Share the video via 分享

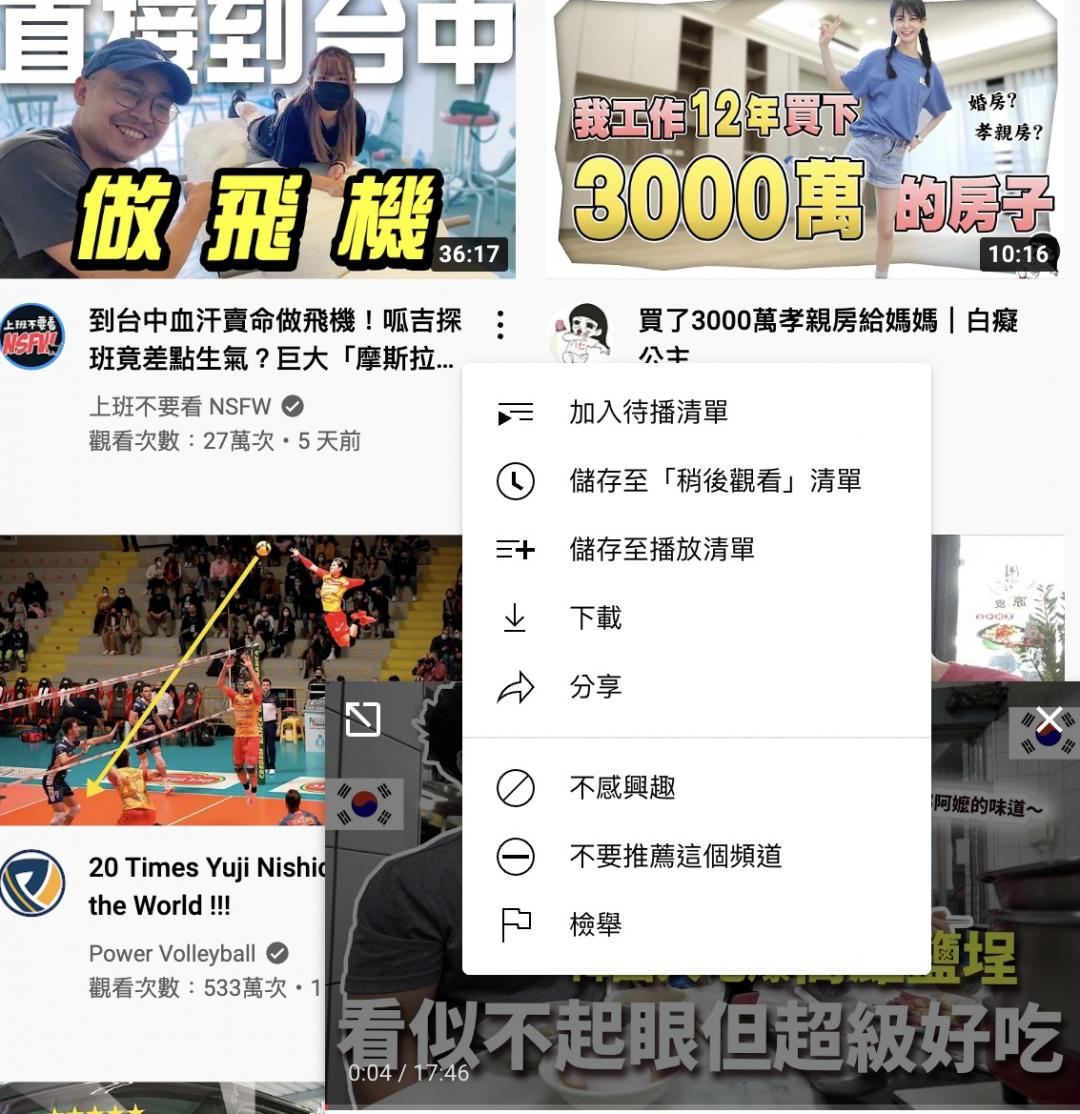click(595, 687)
